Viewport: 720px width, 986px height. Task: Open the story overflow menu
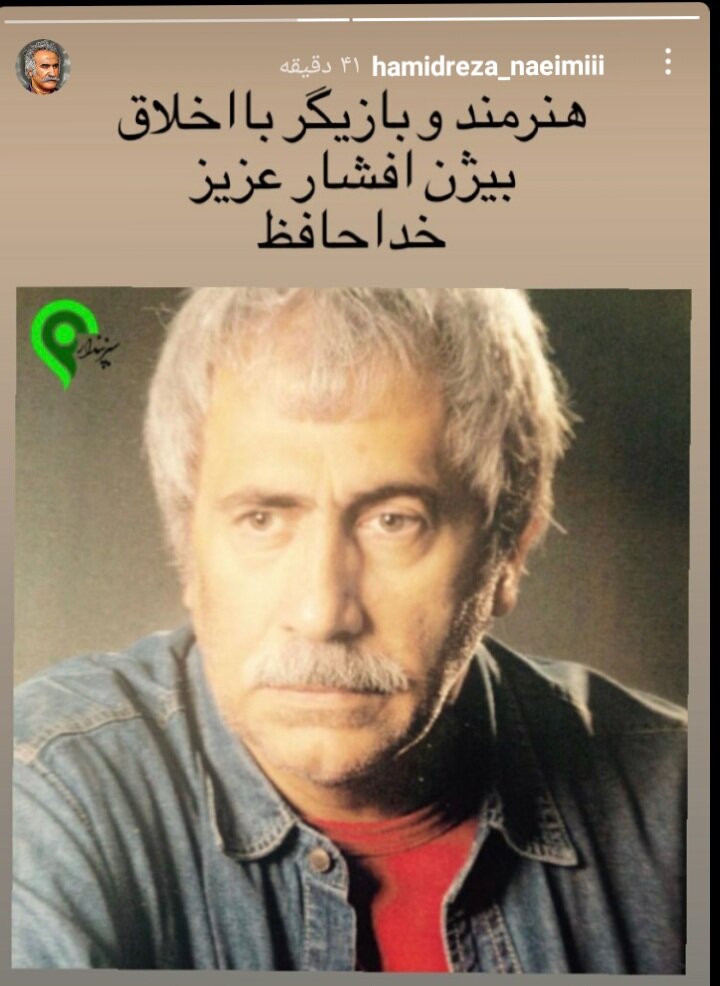point(668,63)
